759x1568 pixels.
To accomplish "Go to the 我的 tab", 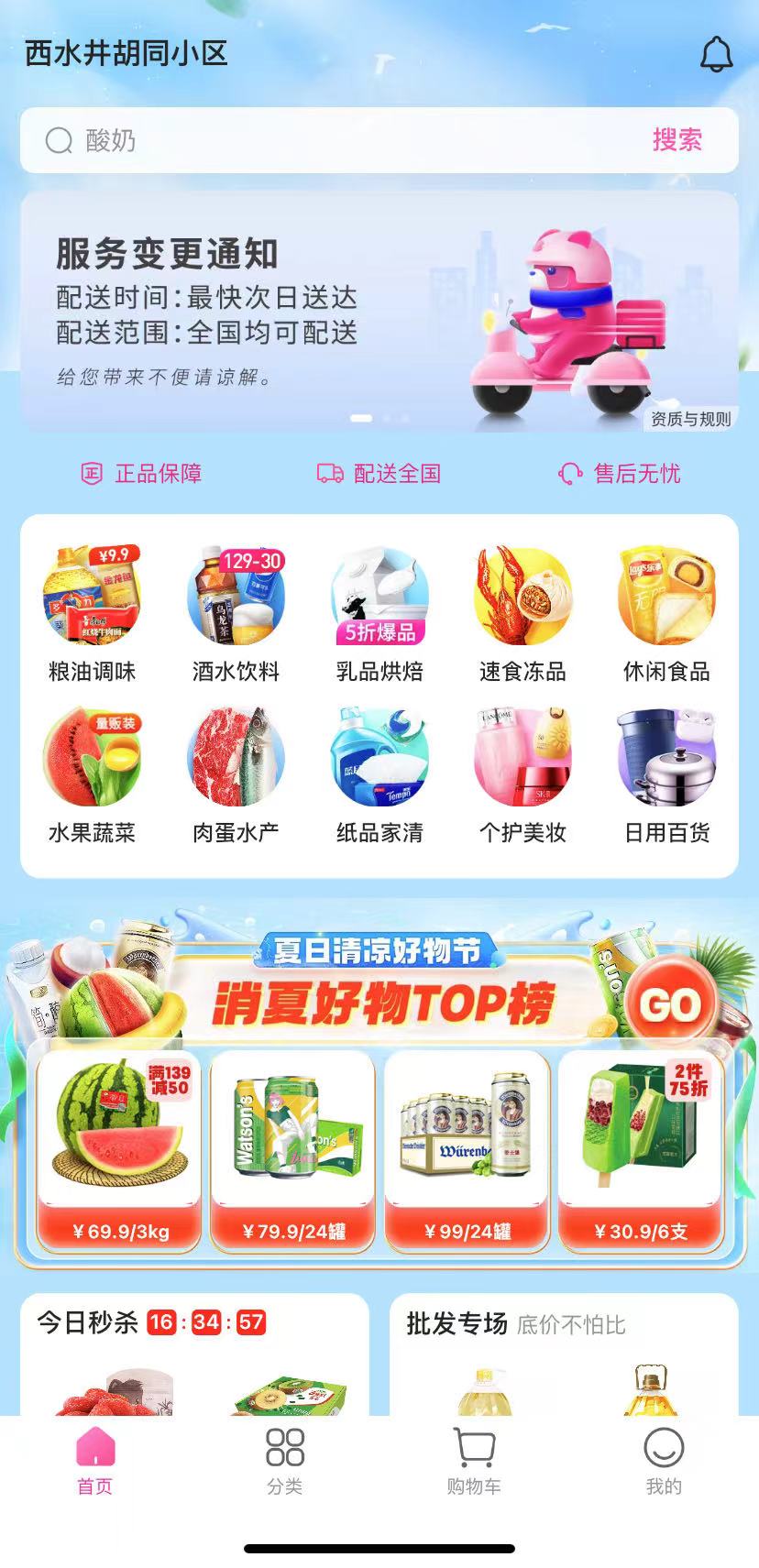I will [664, 1460].
